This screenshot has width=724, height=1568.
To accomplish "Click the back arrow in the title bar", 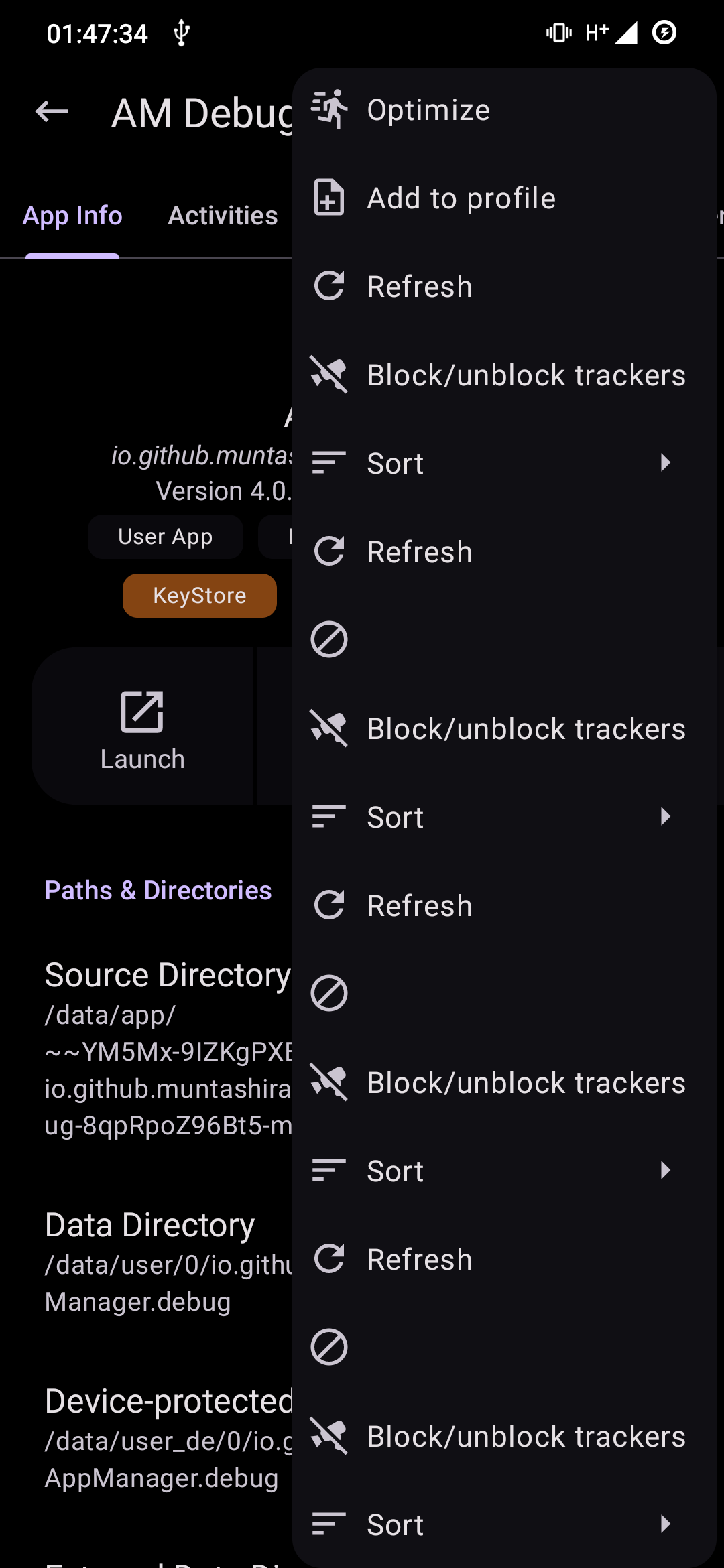I will pos(51,111).
